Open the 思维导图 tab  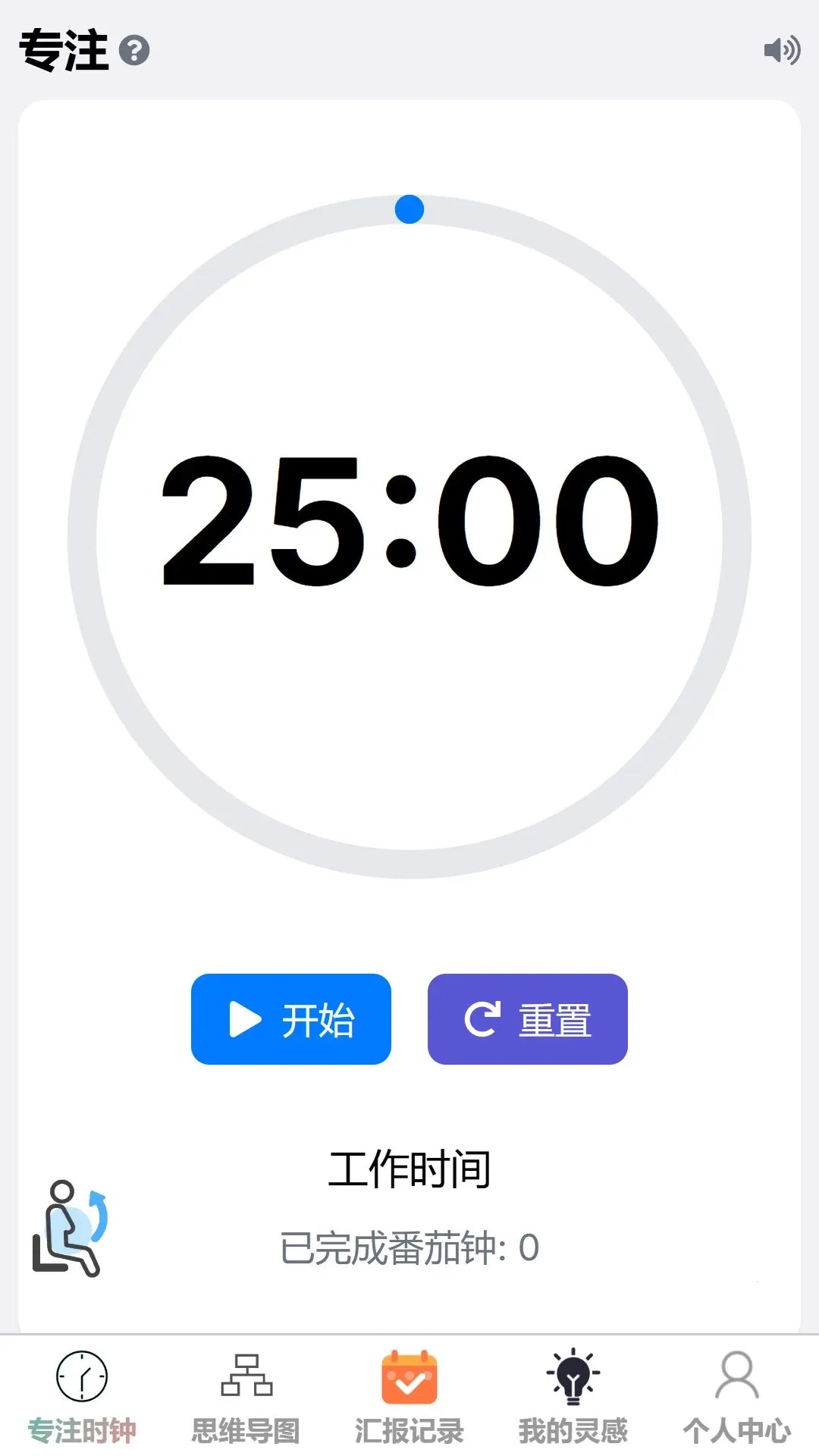[x=246, y=1397]
